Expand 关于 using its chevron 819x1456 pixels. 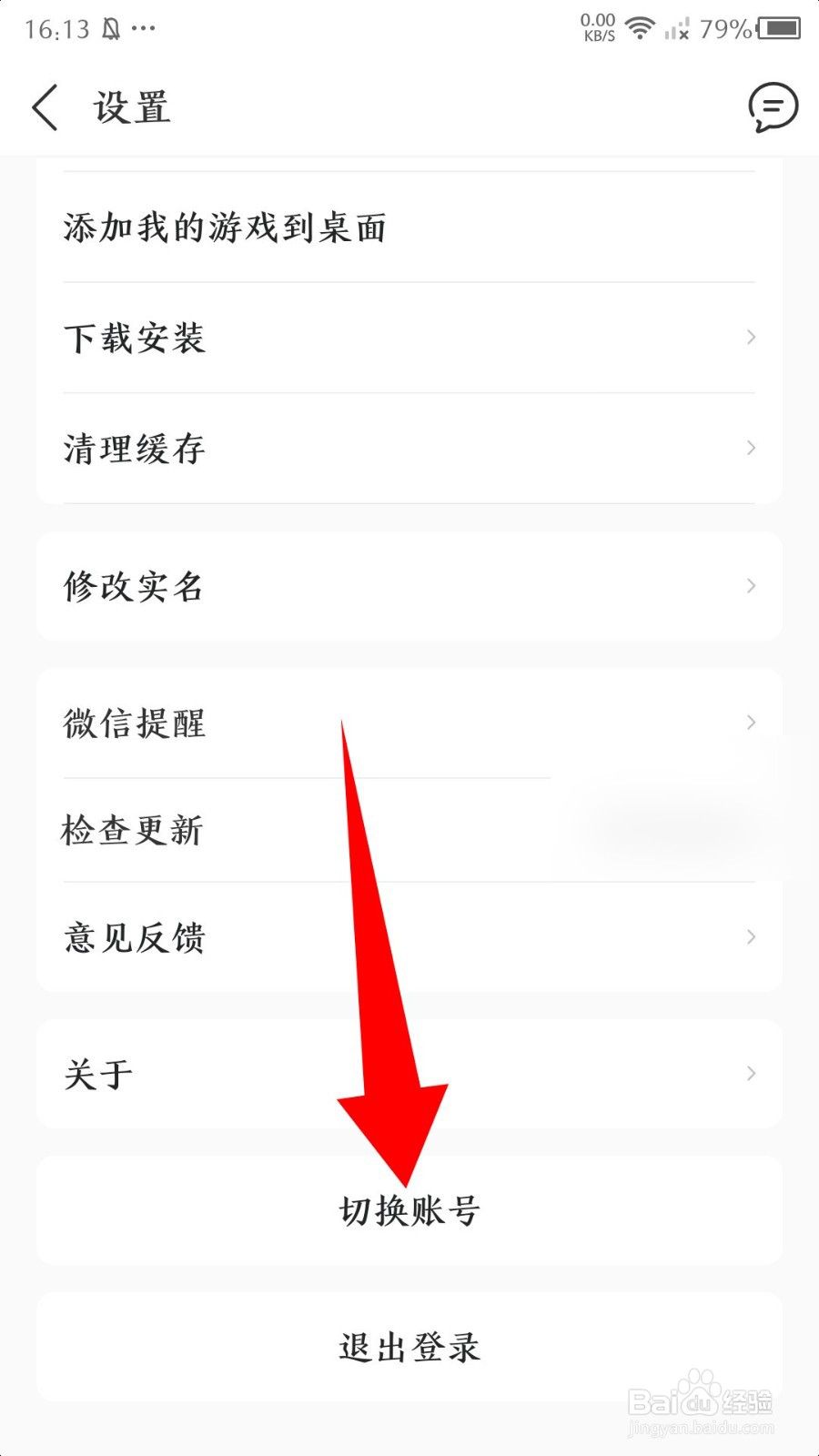pos(750,1074)
